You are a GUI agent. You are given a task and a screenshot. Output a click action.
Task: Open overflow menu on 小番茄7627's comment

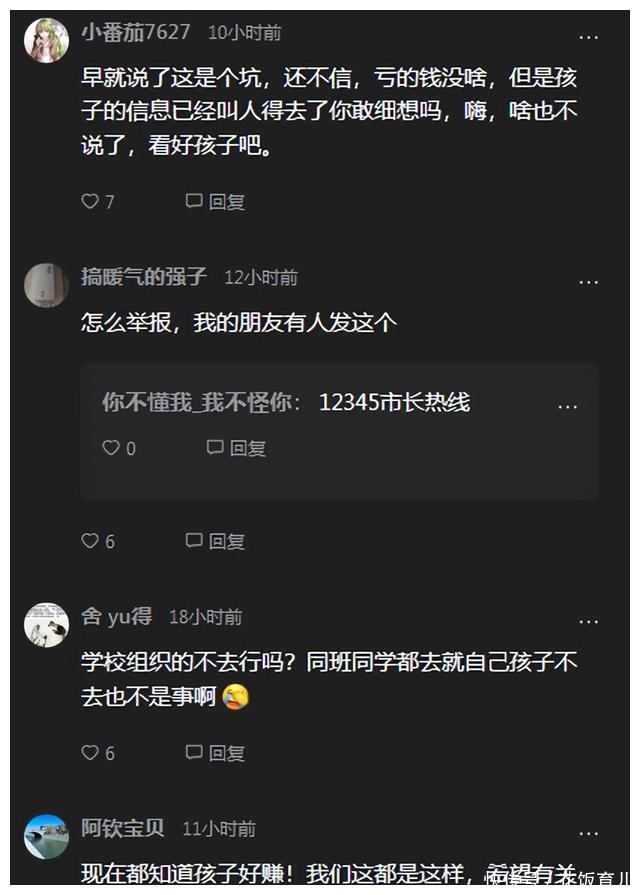point(589,37)
